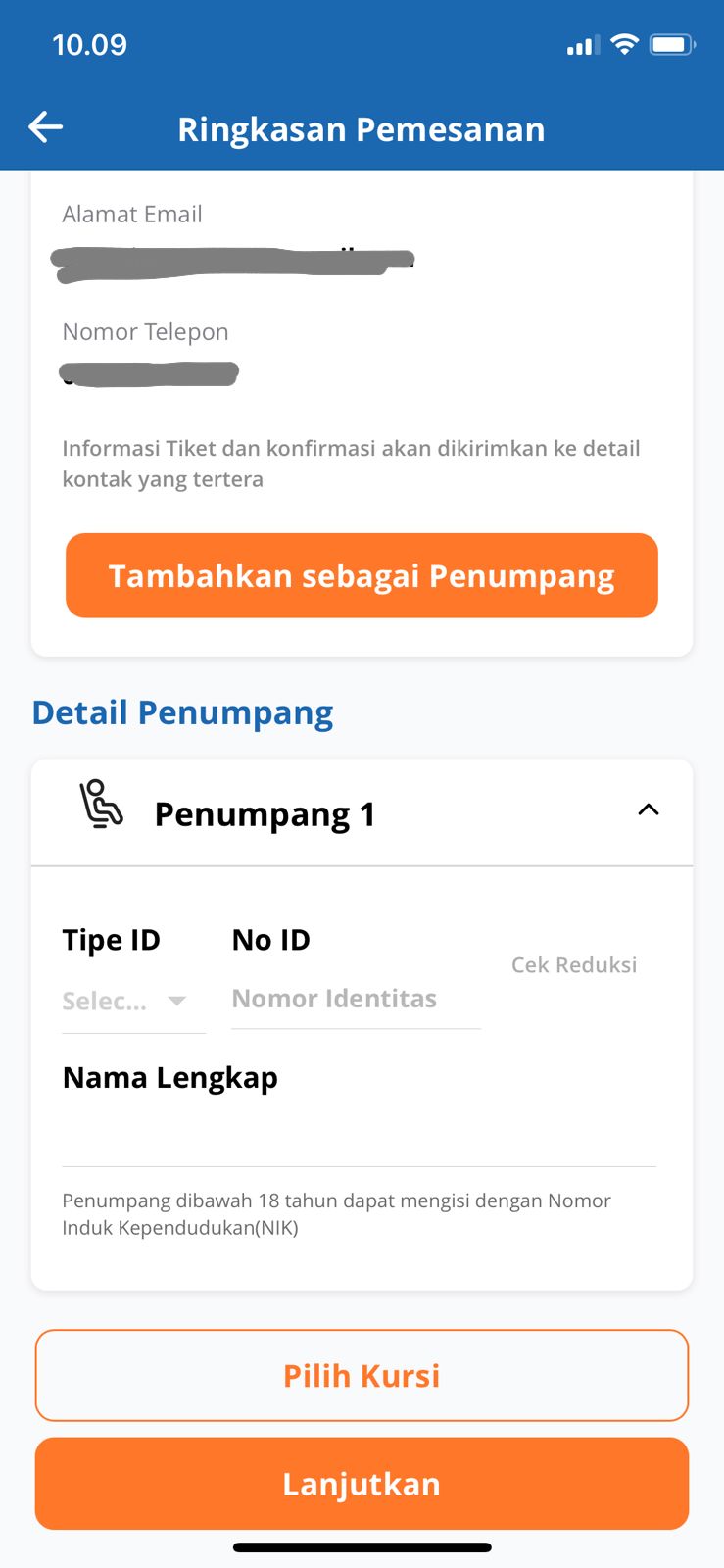Go back using the arrow icon
This screenshot has height=1568, width=724.
click(45, 126)
